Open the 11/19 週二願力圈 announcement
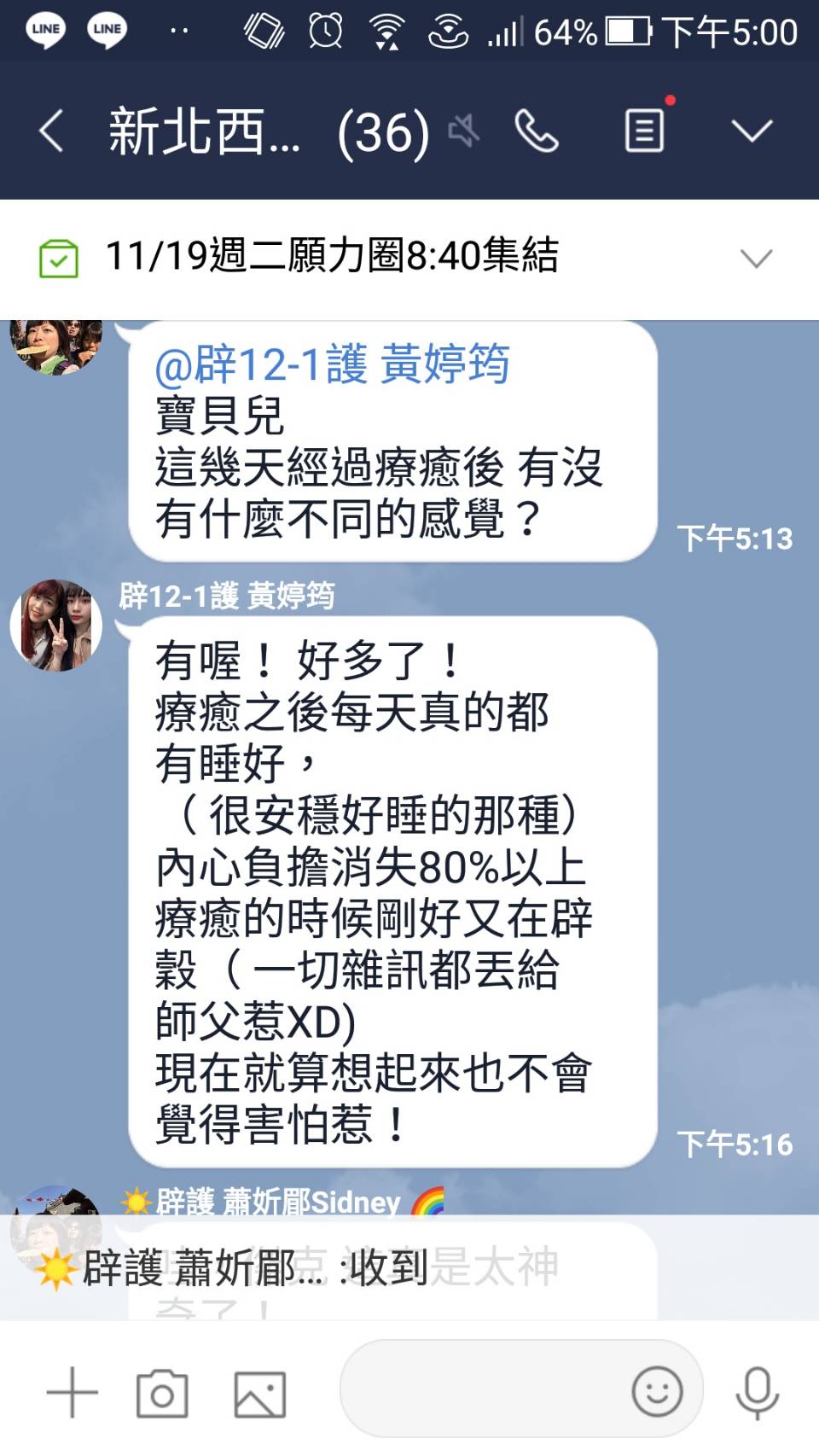 [331, 256]
